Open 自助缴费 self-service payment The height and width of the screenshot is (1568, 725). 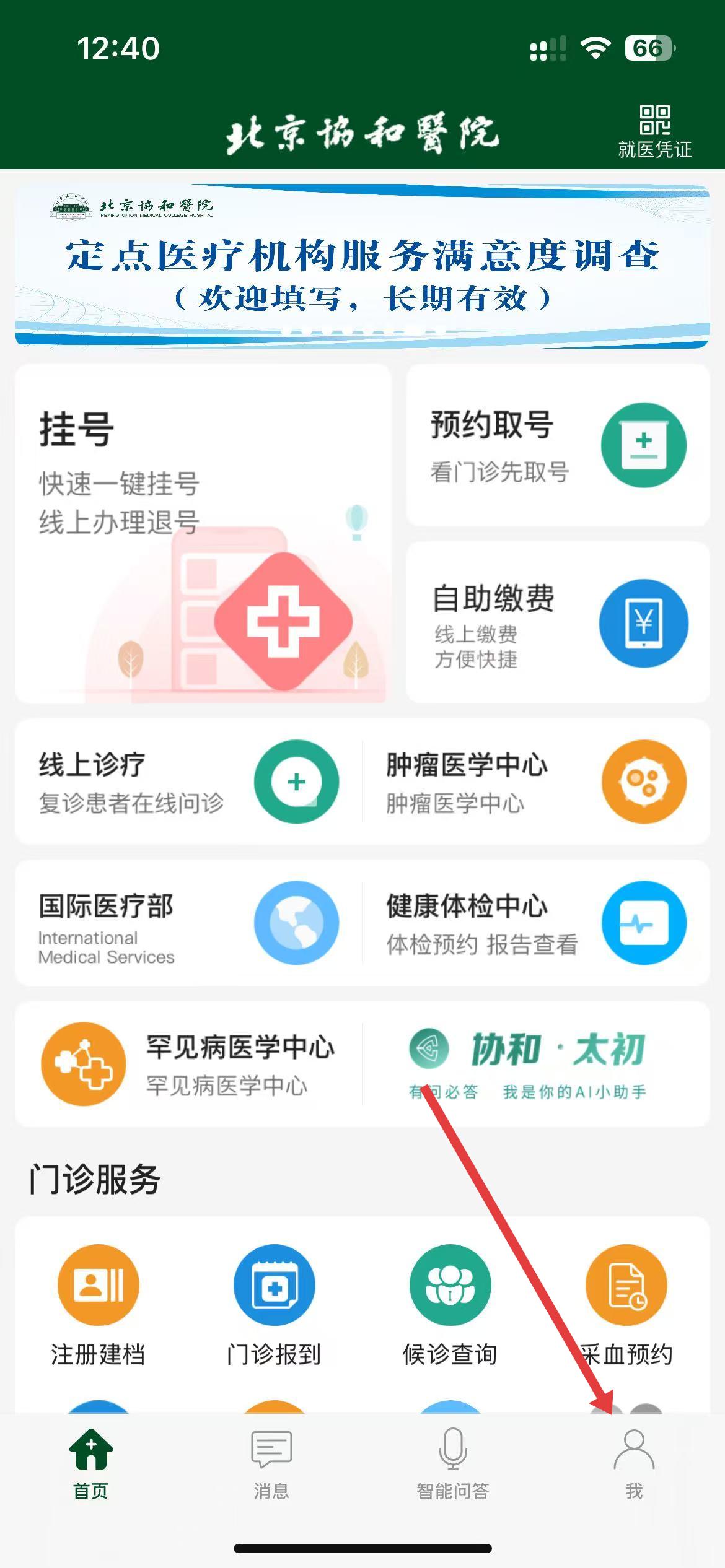558,622
